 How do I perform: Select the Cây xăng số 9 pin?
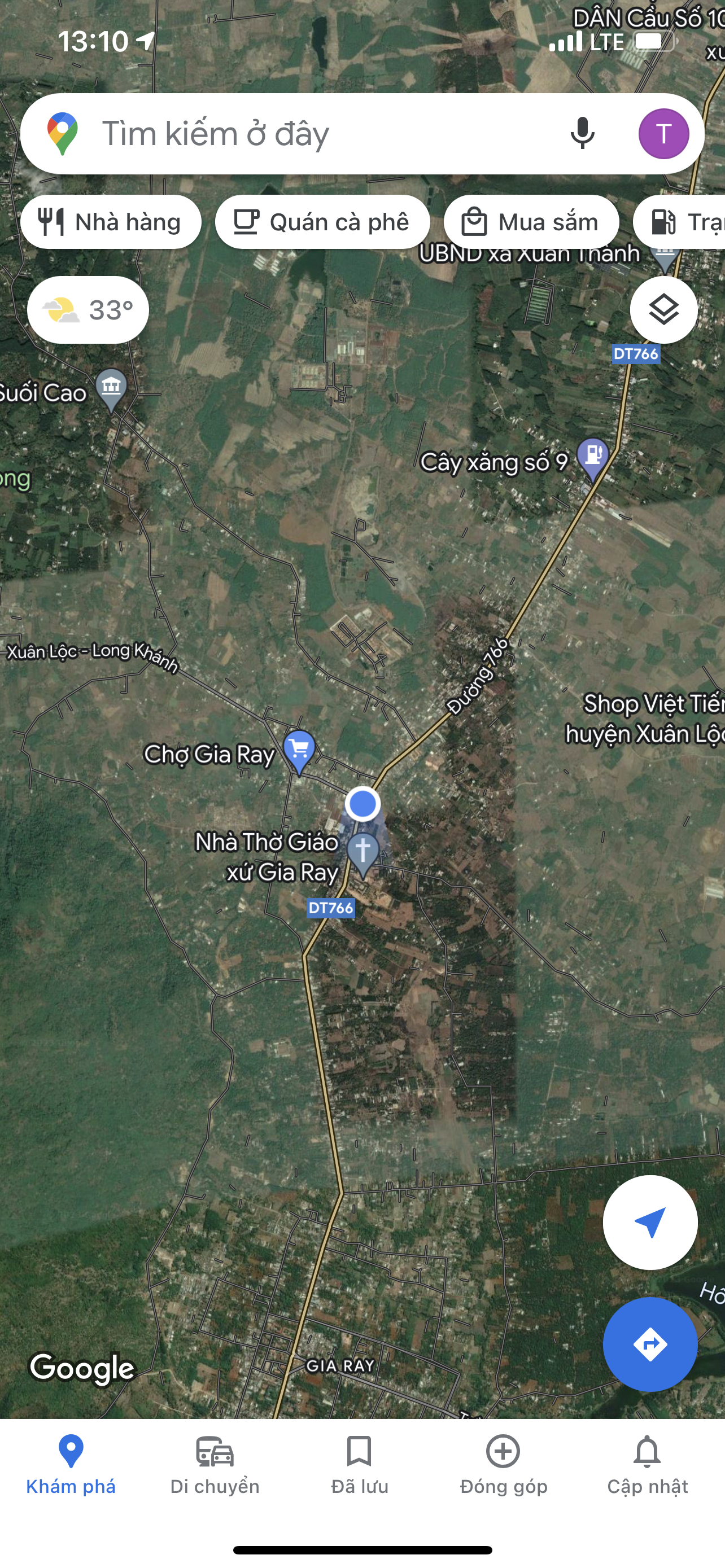click(593, 457)
